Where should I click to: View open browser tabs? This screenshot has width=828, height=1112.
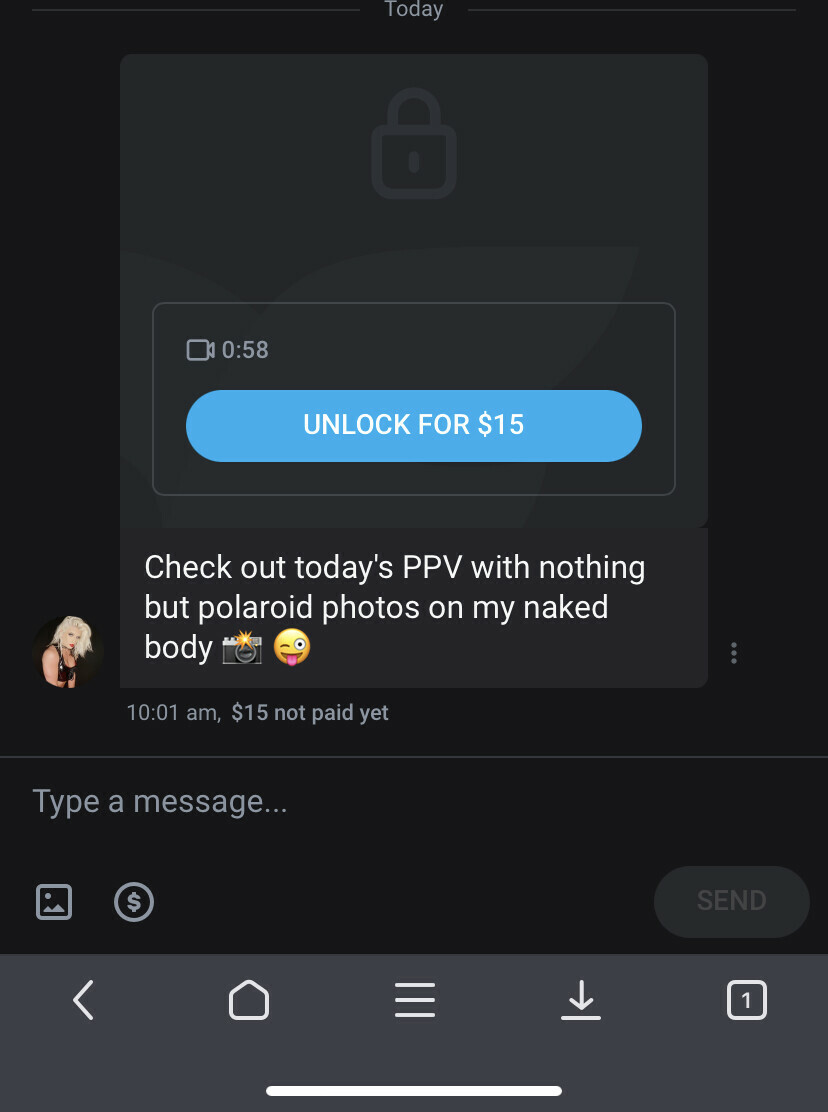pos(746,1000)
